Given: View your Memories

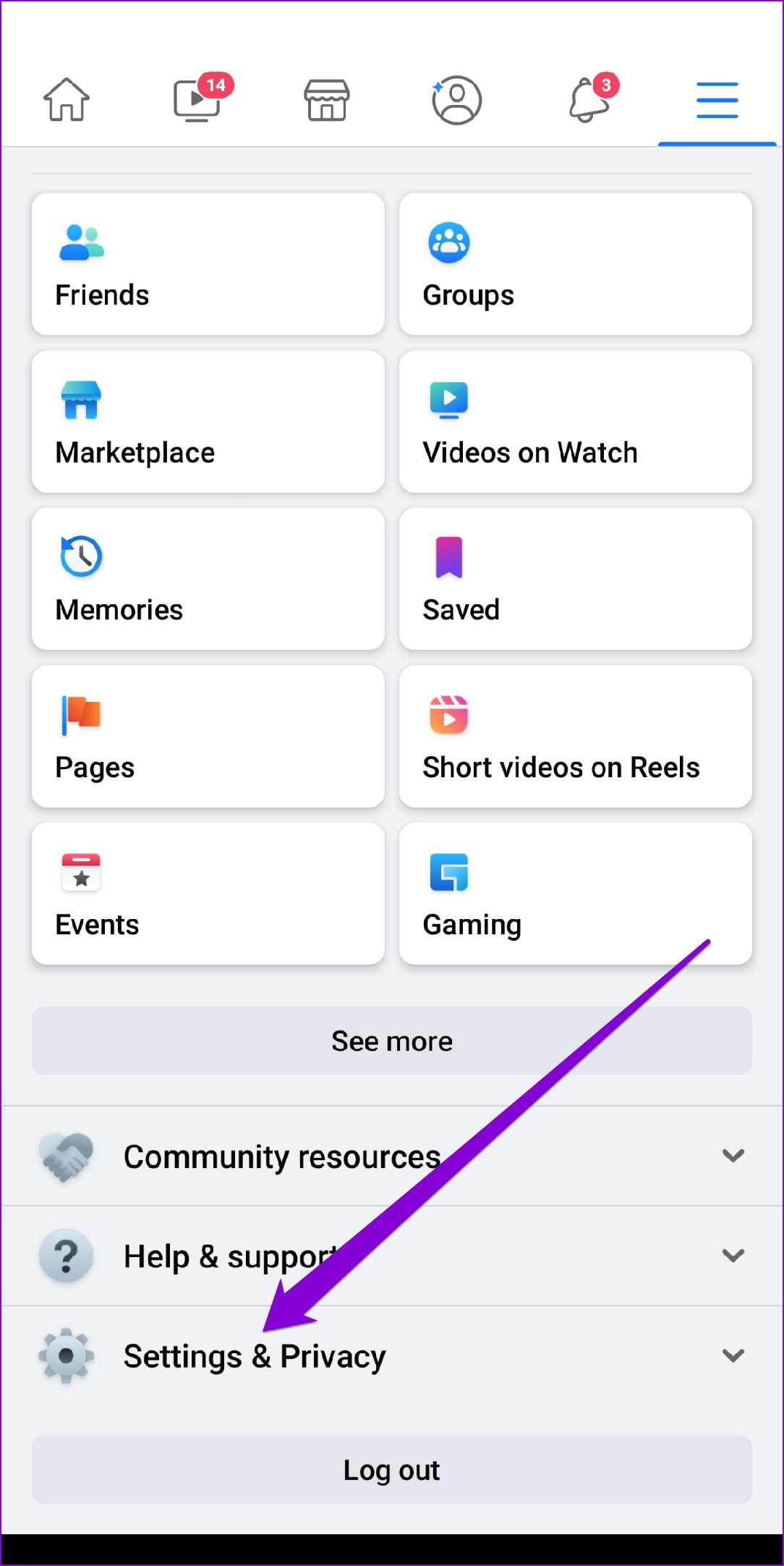Looking at the screenshot, I should coord(208,579).
